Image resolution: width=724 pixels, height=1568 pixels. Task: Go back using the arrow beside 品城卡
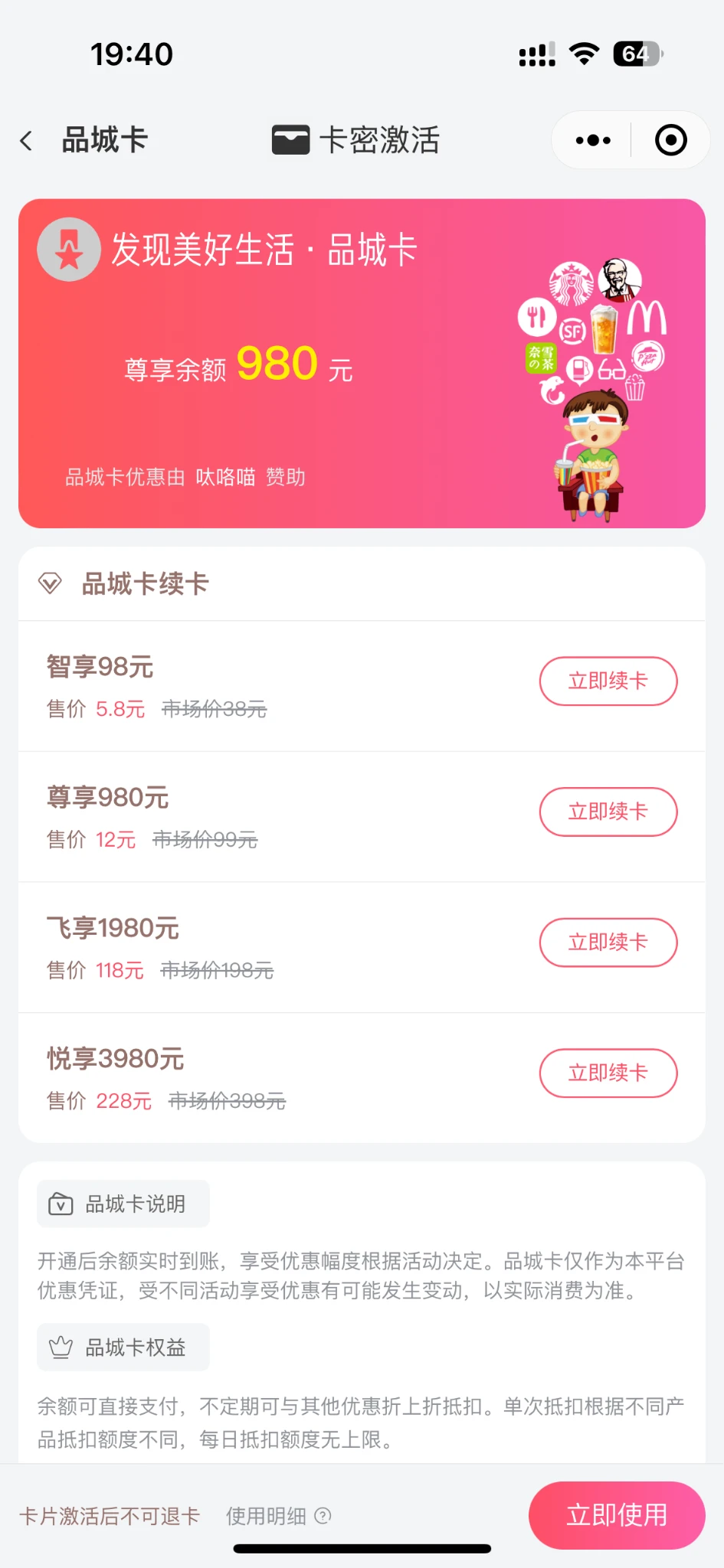pyautogui.click(x=27, y=141)
